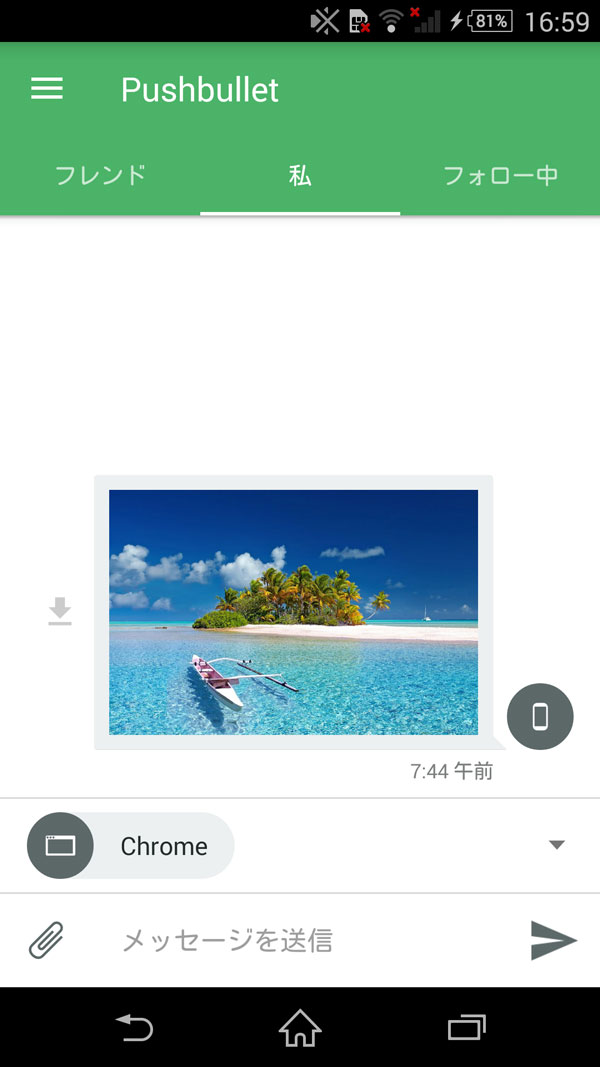Attach a file with the paperclip
This screenshot has height=1067, width=600.
pyautogui.click(x=46, y=940)
